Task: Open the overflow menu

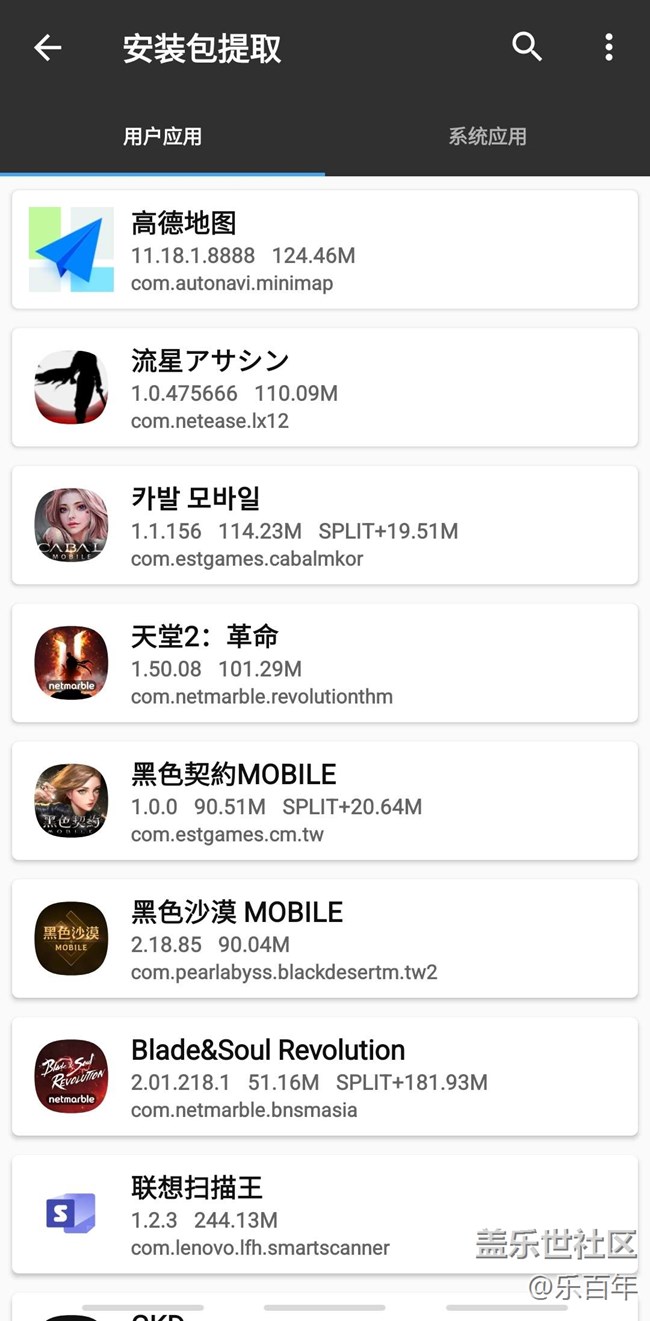Action: tap(608, 47)
